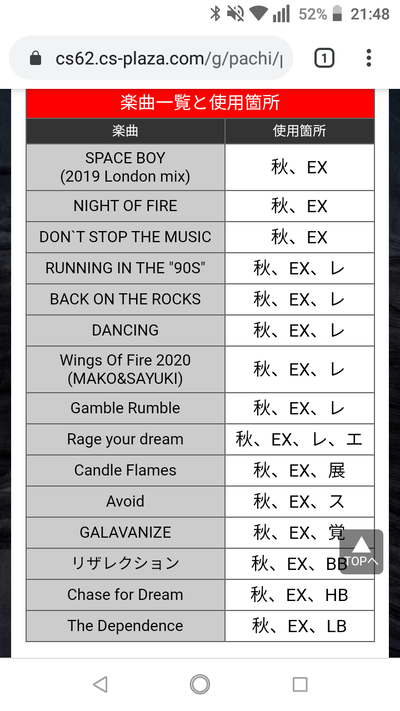The image size is (400, 711).
Task: Open the Chrome overflow menu
Action: 369,58
